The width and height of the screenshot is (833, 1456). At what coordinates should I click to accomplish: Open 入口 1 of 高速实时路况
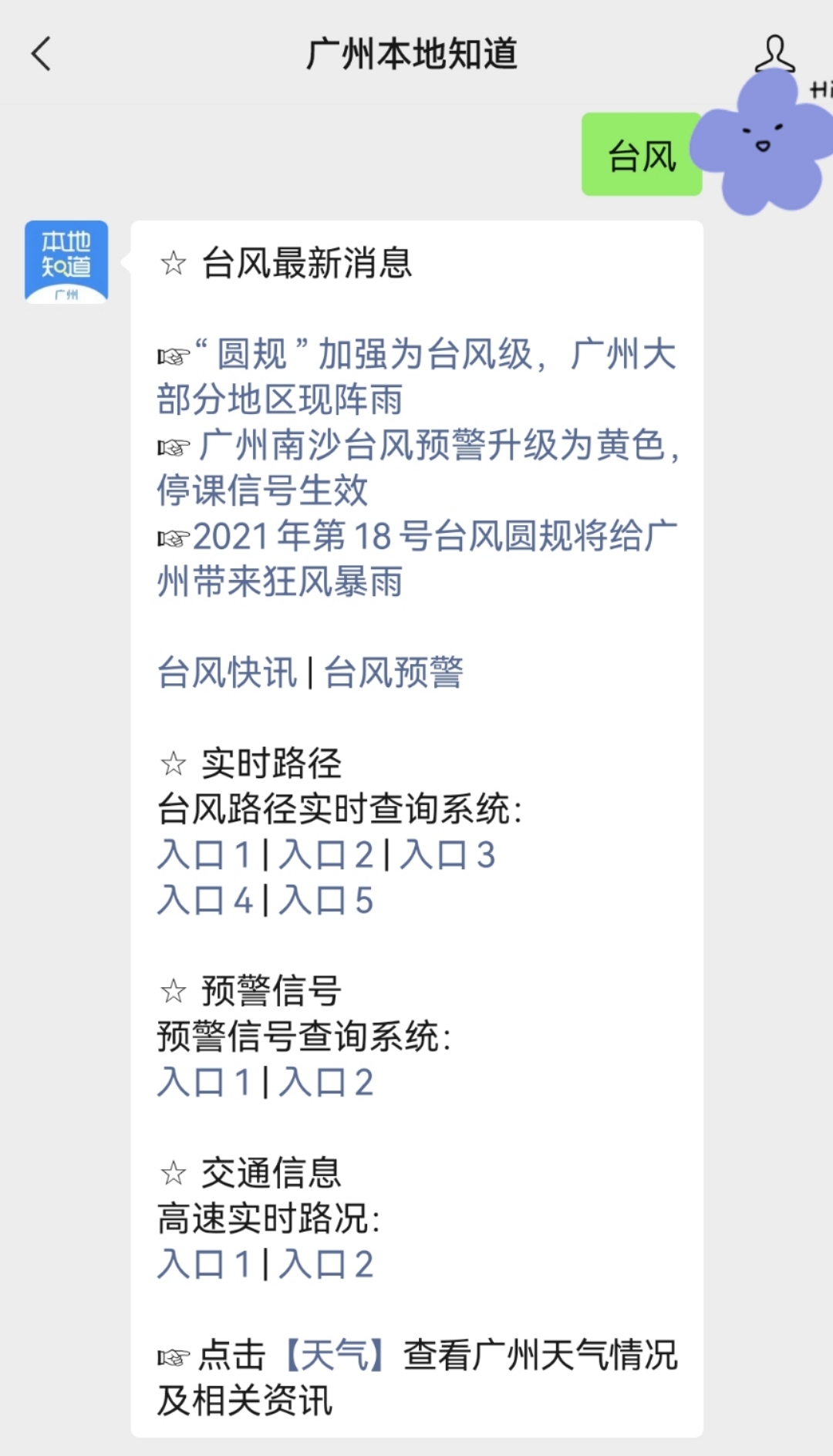tap(204, 1265)
